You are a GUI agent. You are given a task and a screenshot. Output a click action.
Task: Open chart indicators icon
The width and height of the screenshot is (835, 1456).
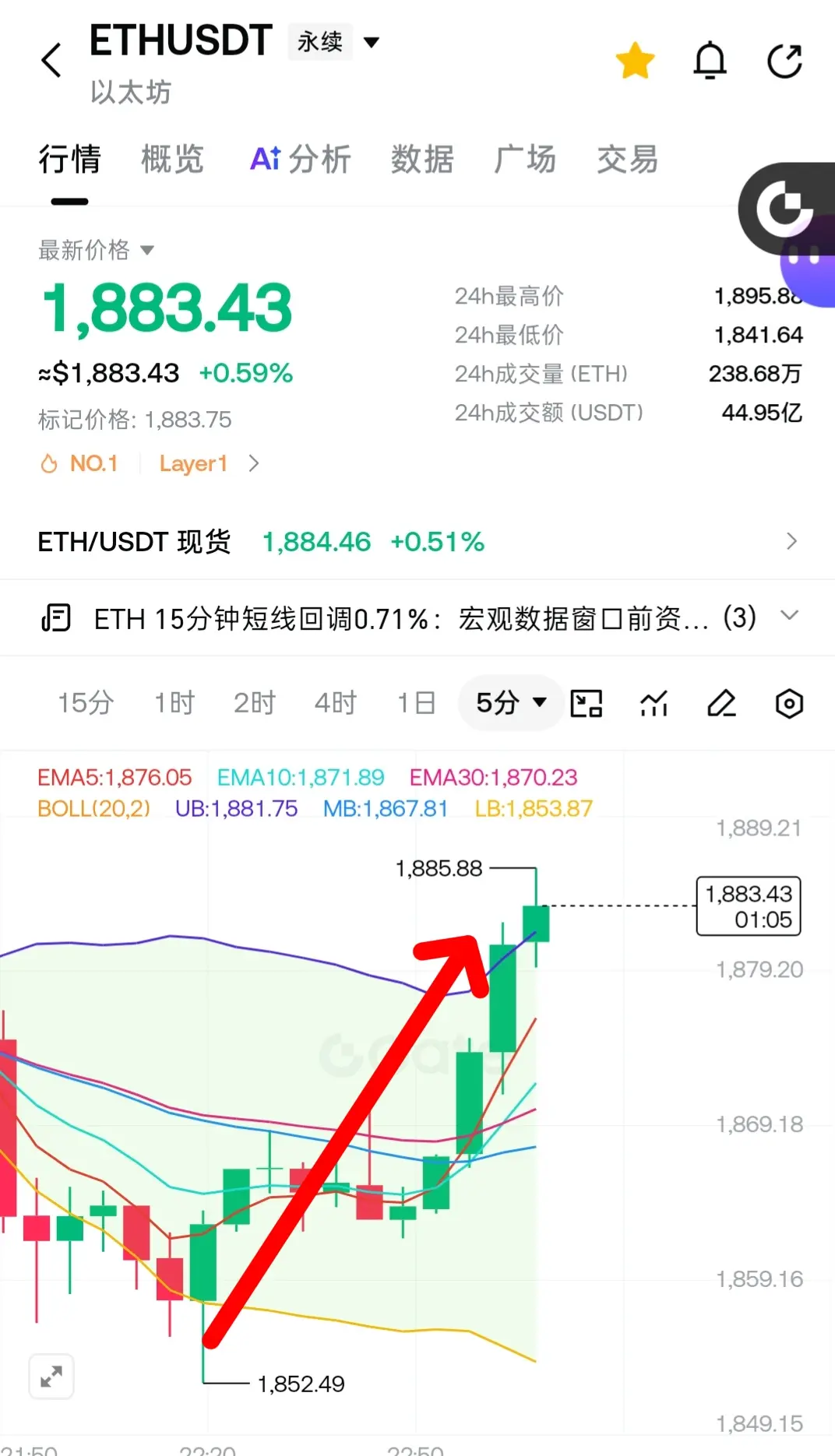(654, 704)
